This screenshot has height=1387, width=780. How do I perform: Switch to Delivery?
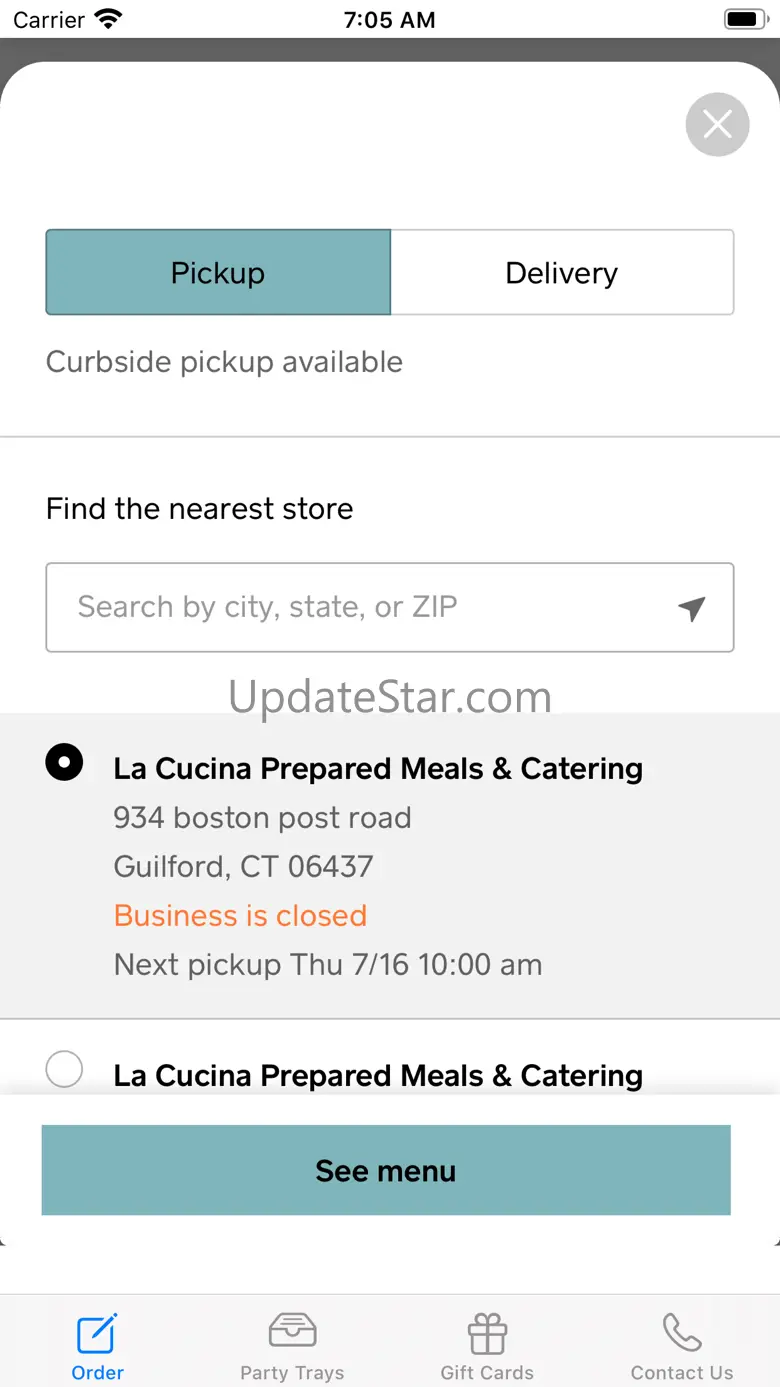point(562,273)
